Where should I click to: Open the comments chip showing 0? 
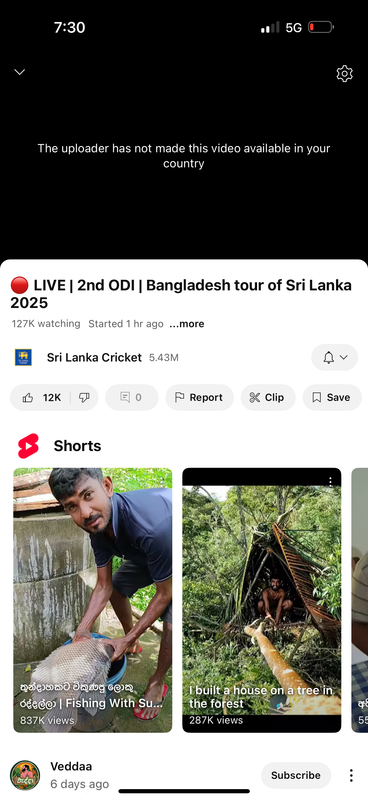click(132, 397)
